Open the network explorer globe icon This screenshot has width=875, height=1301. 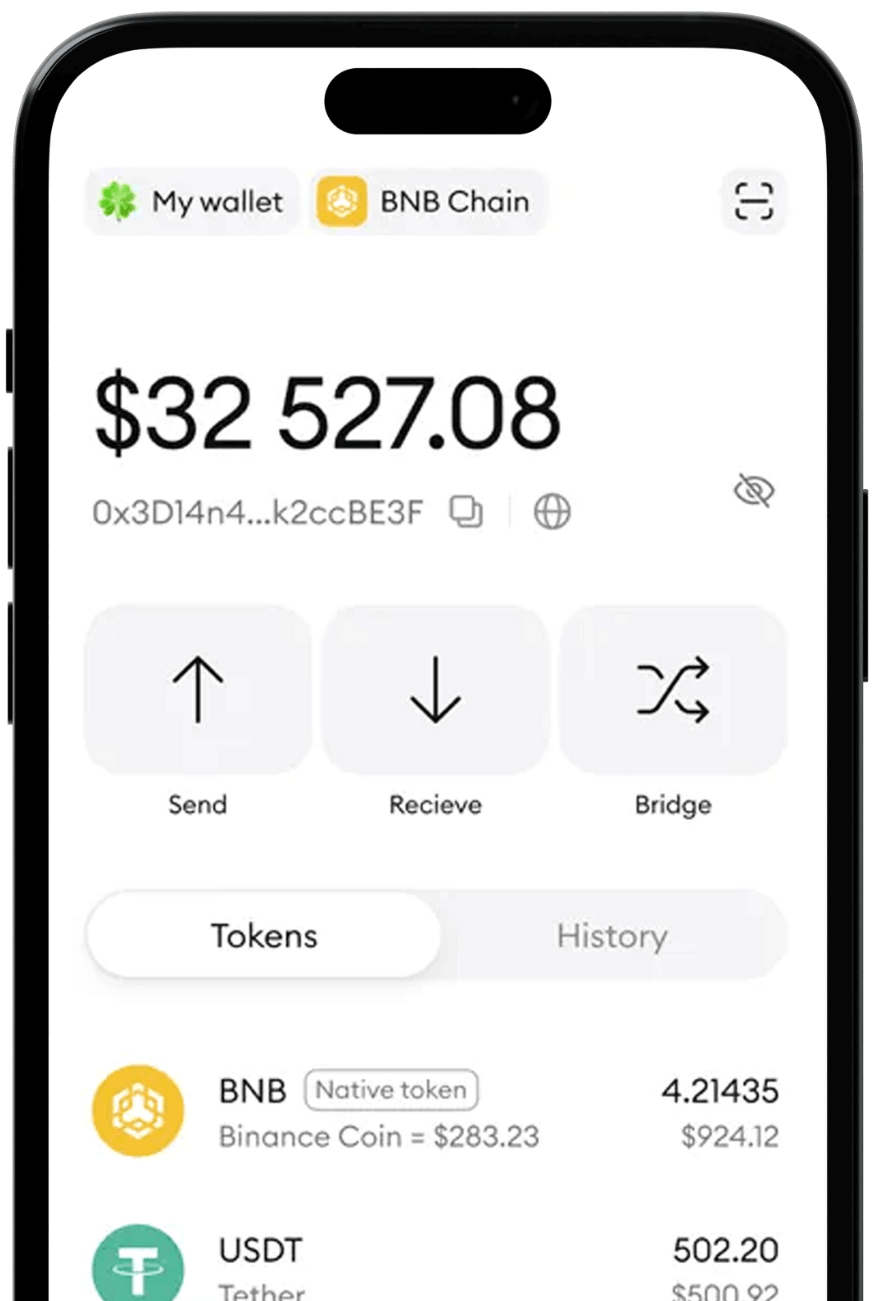551,511
